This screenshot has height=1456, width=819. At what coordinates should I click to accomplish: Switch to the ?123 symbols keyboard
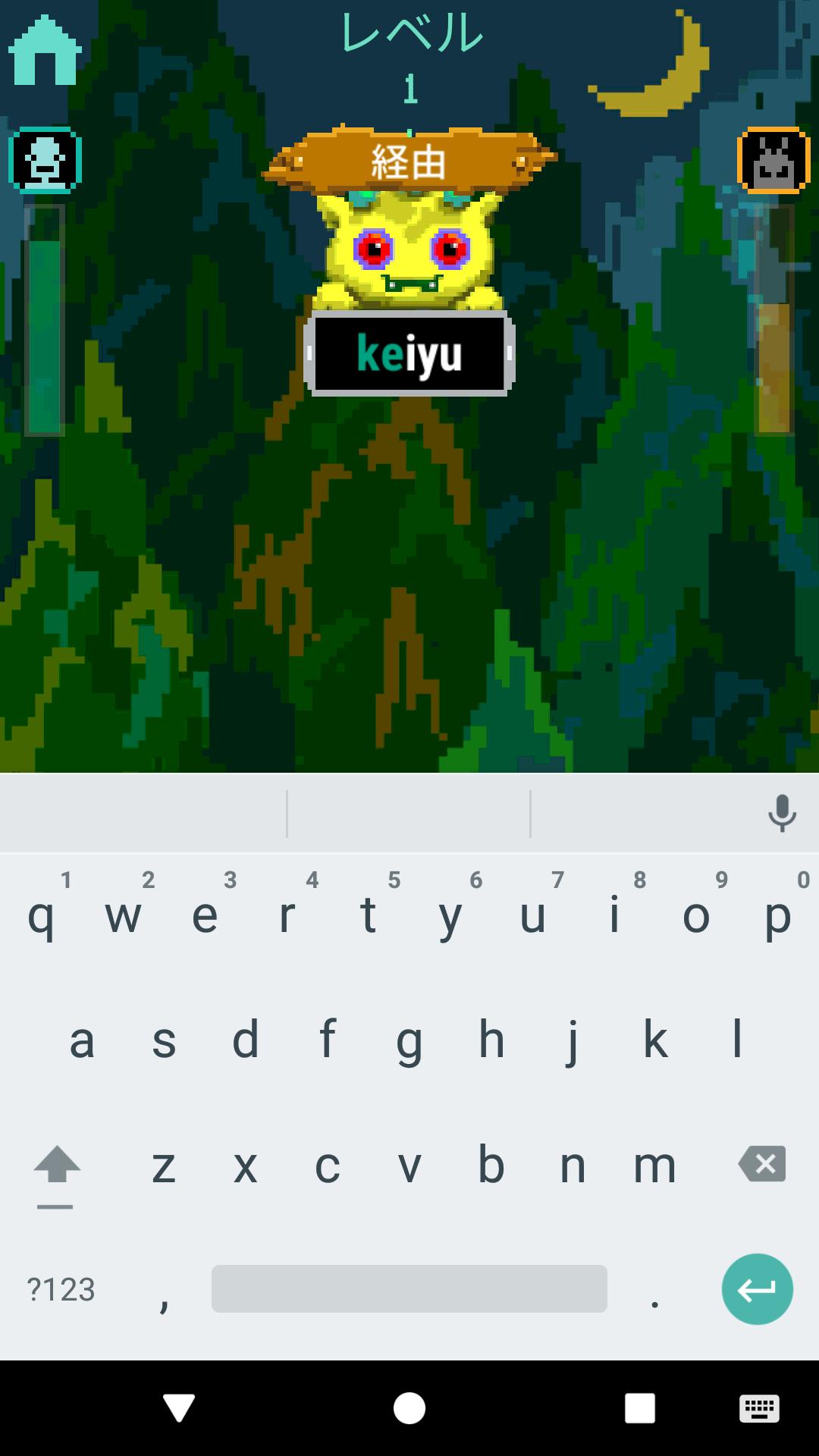click(x=61, y=1289)
